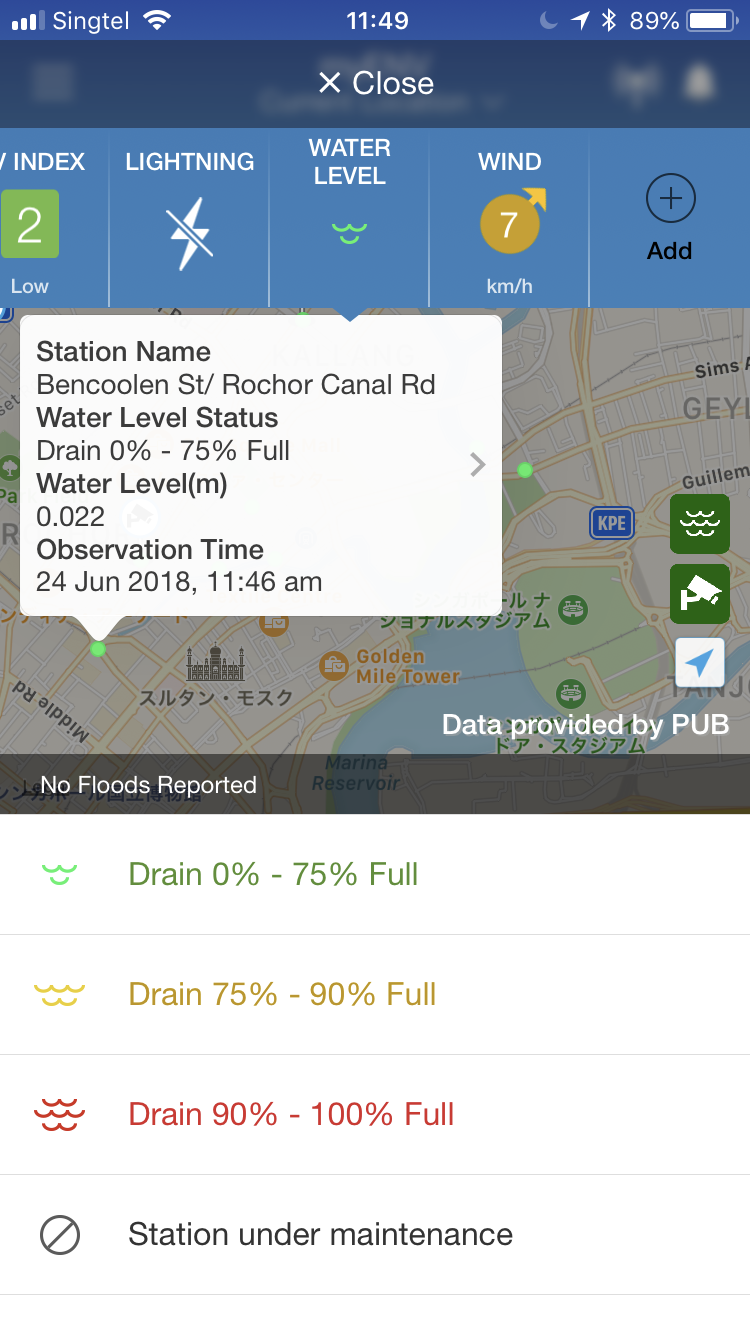Select the Water Level tile

[349, 218]
